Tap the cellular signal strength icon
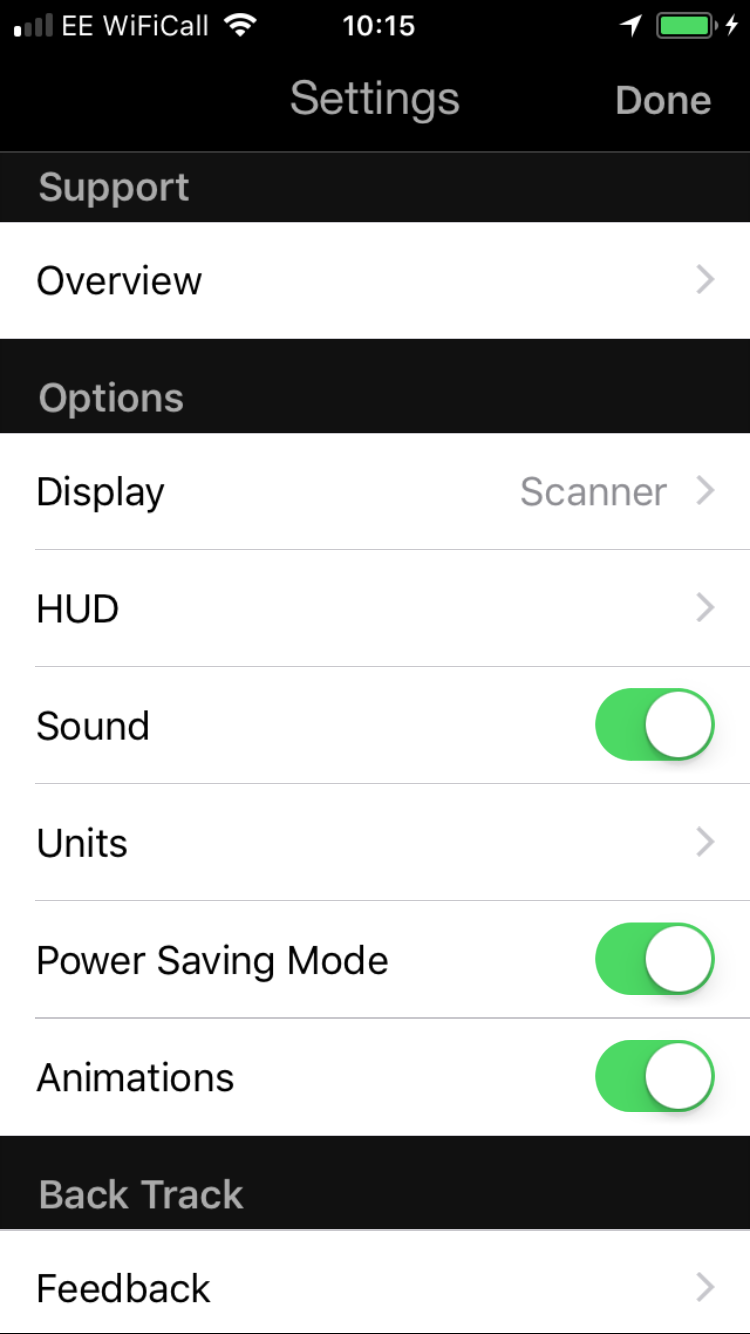 (x=31, y=25)
